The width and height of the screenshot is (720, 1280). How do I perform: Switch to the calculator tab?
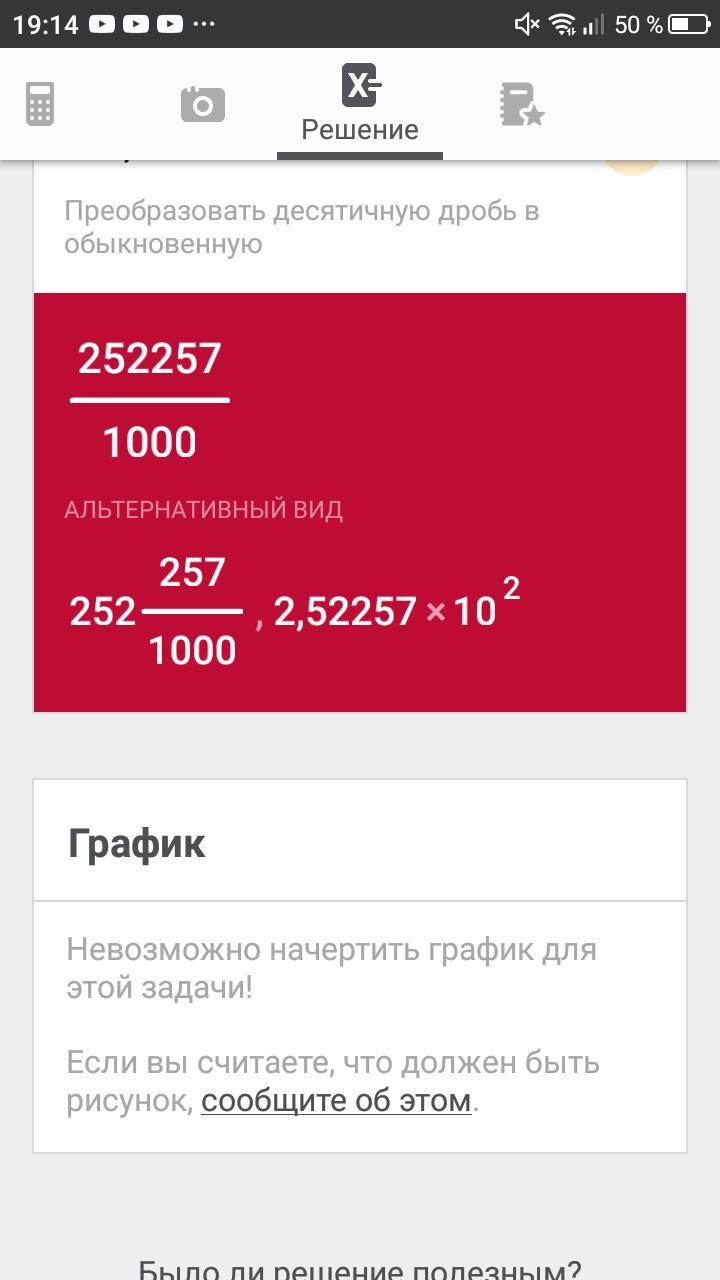coord(40,104)
